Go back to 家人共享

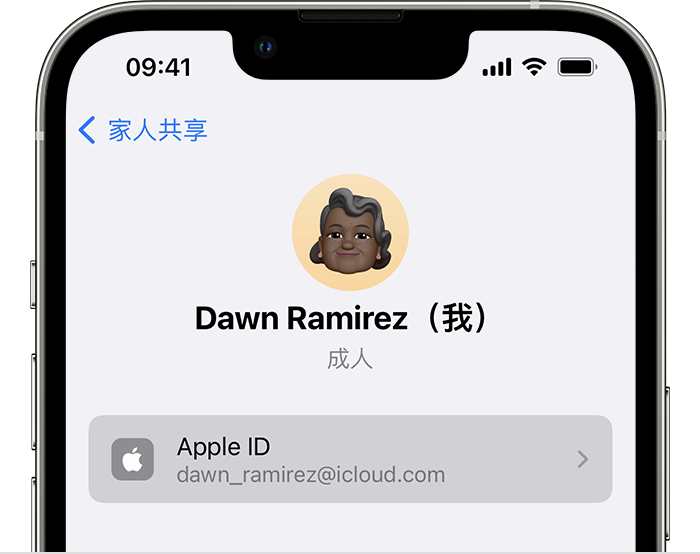(x=143, y=130)
